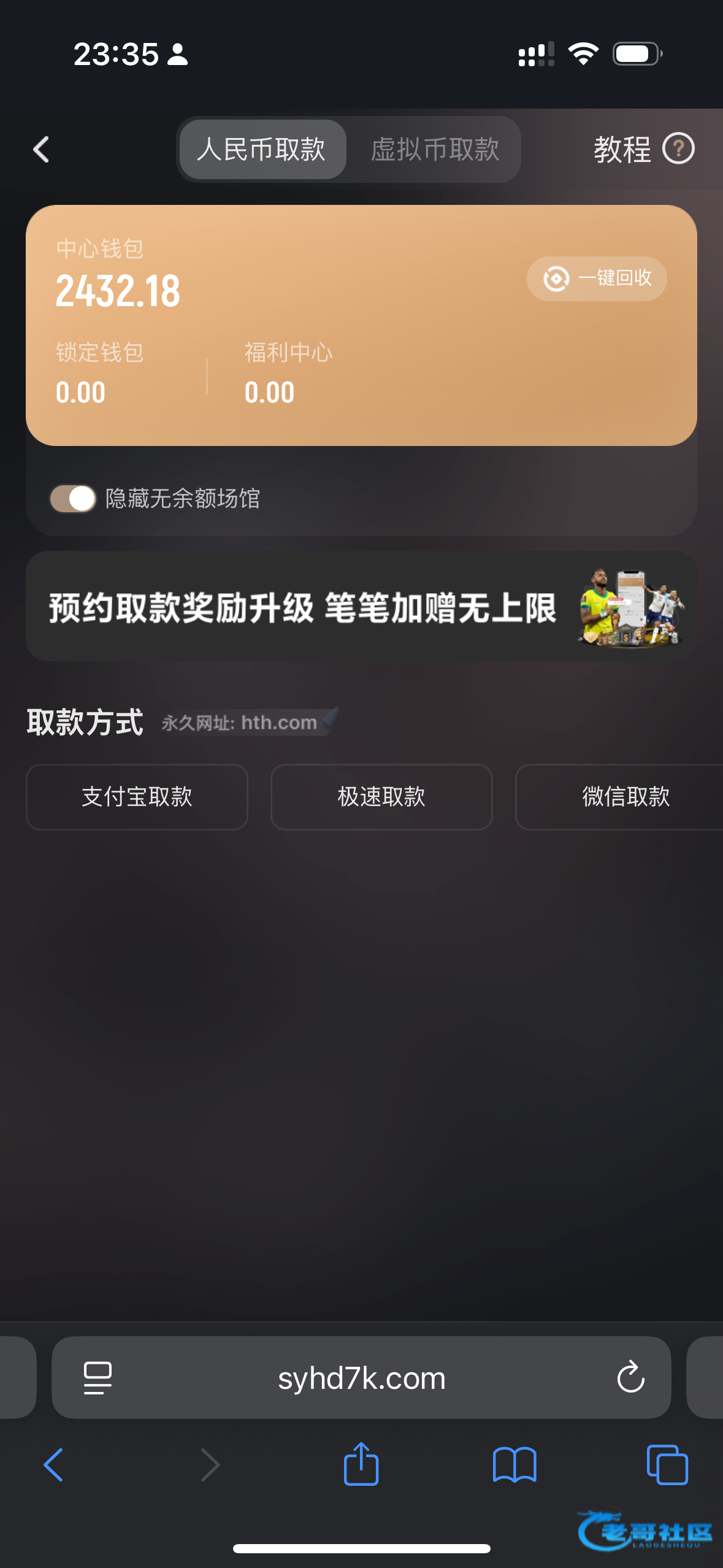Show all open Safari tabs
Image resolution: width=723 pixels, height=1568 pixels.
click(x=667, y=1464)
